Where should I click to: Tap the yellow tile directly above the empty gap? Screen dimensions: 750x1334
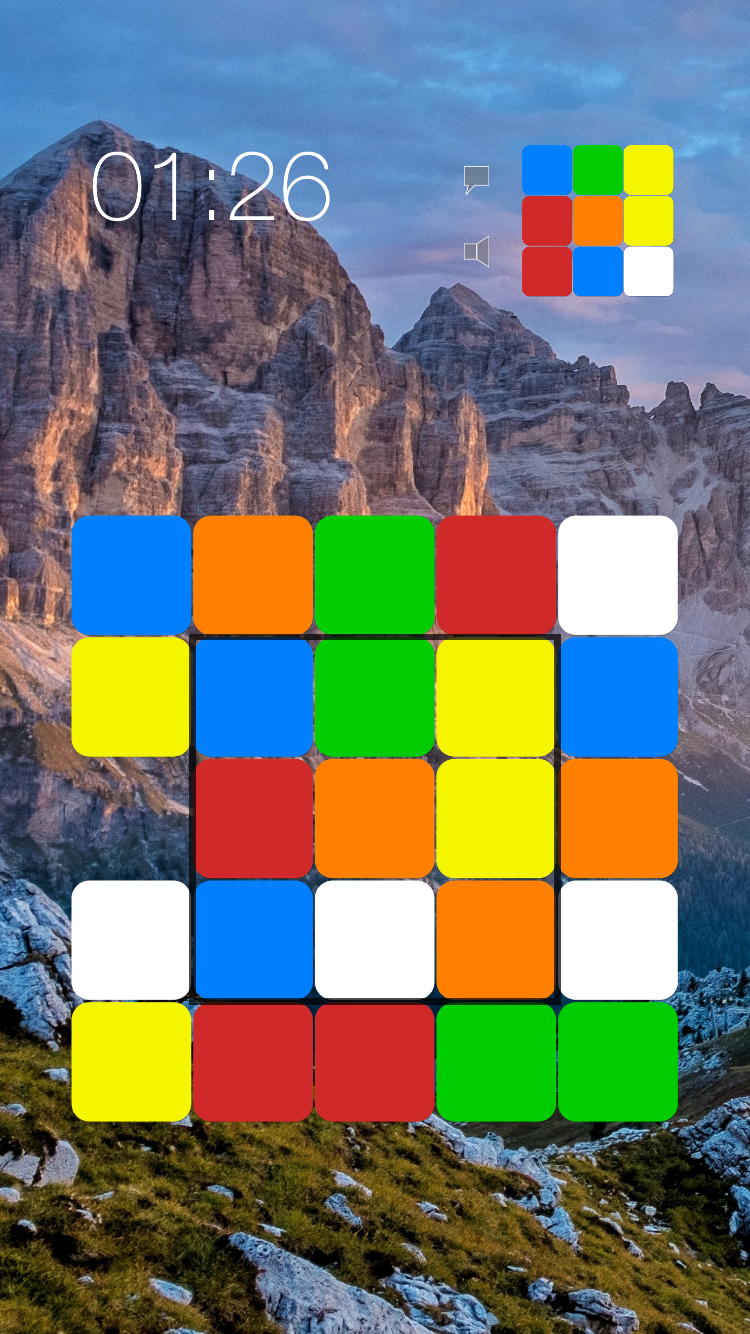tap(131, 697)
